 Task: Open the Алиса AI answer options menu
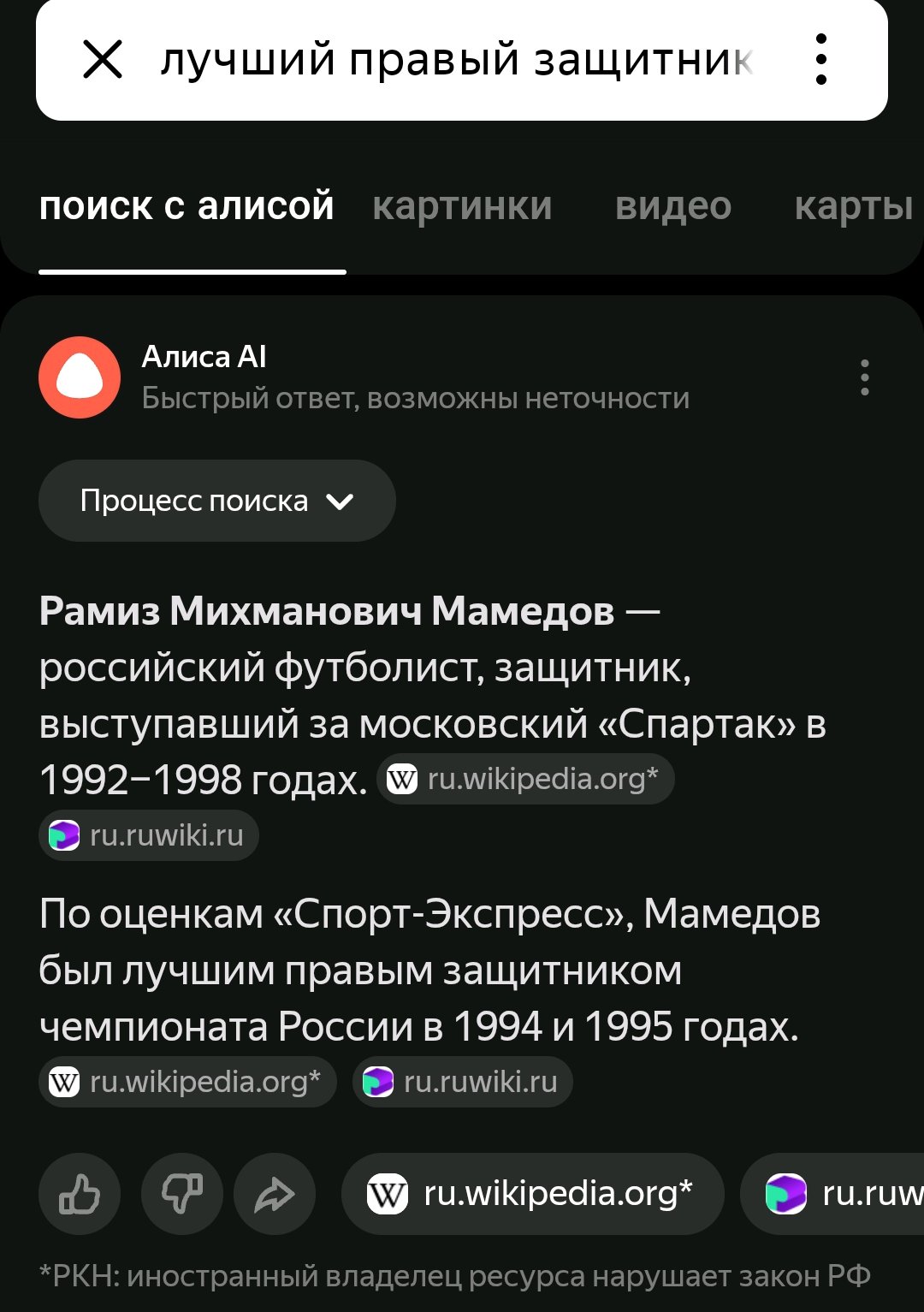(865, 377)
